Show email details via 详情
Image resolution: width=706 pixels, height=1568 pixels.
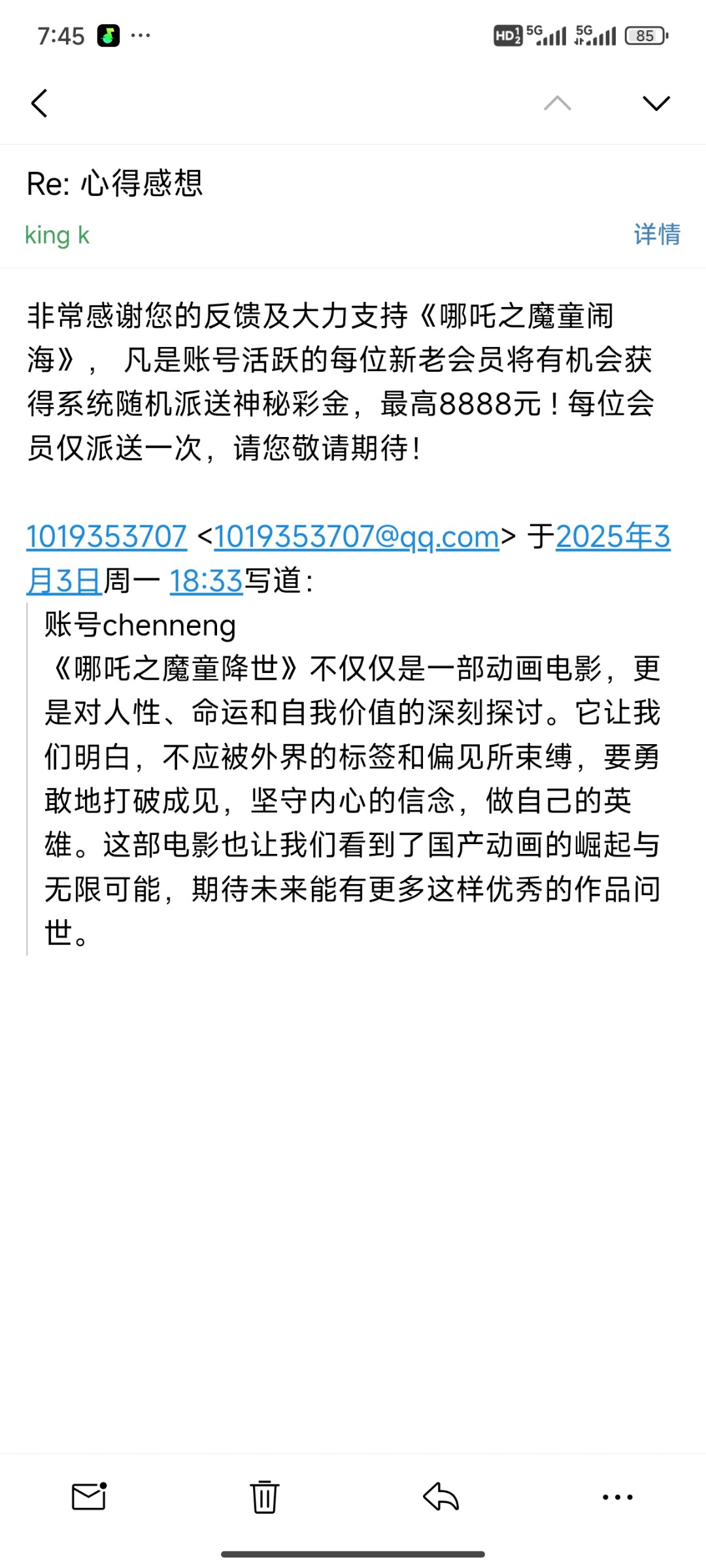point(656,235)
